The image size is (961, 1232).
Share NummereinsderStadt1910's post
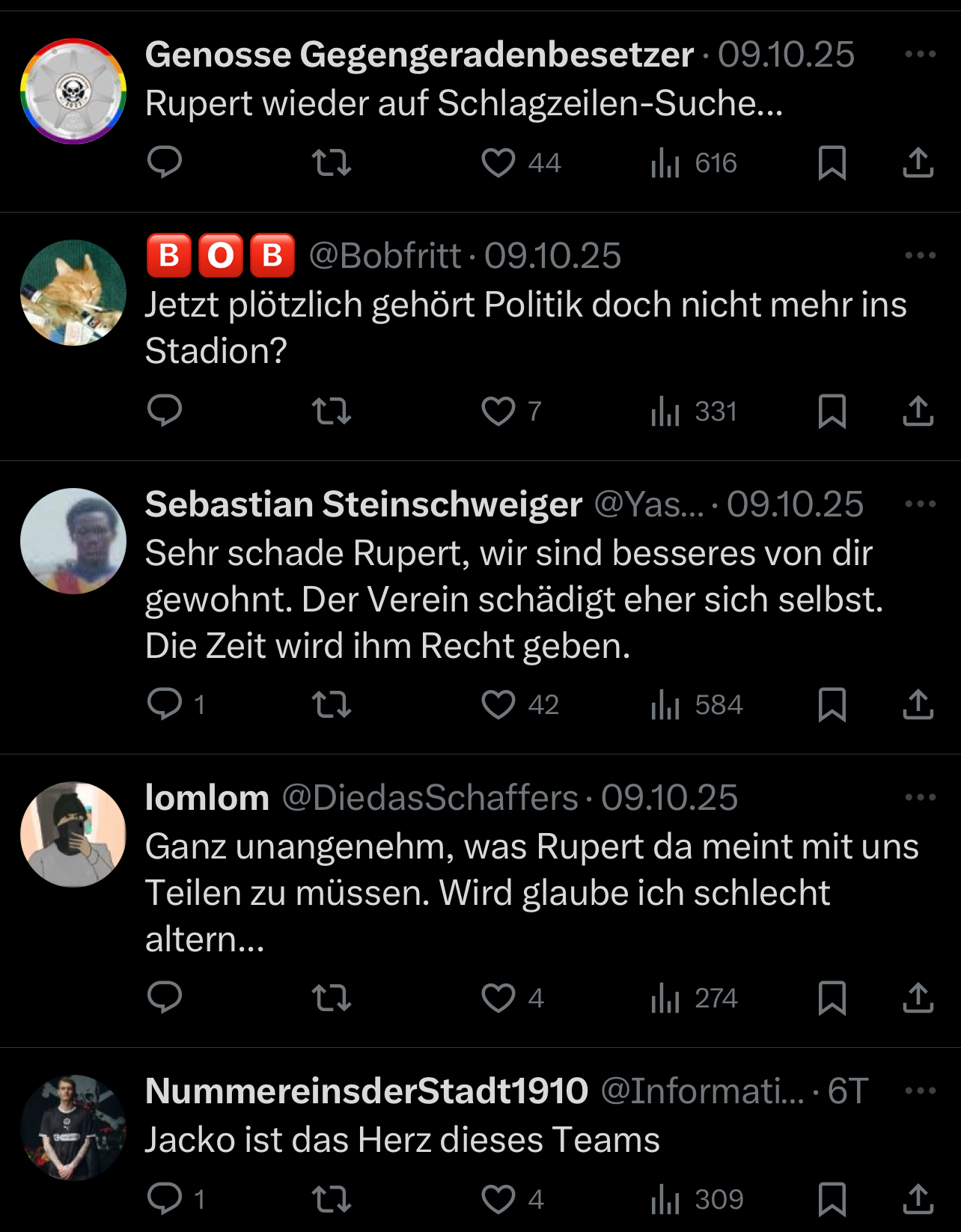tap(918, 1199)
